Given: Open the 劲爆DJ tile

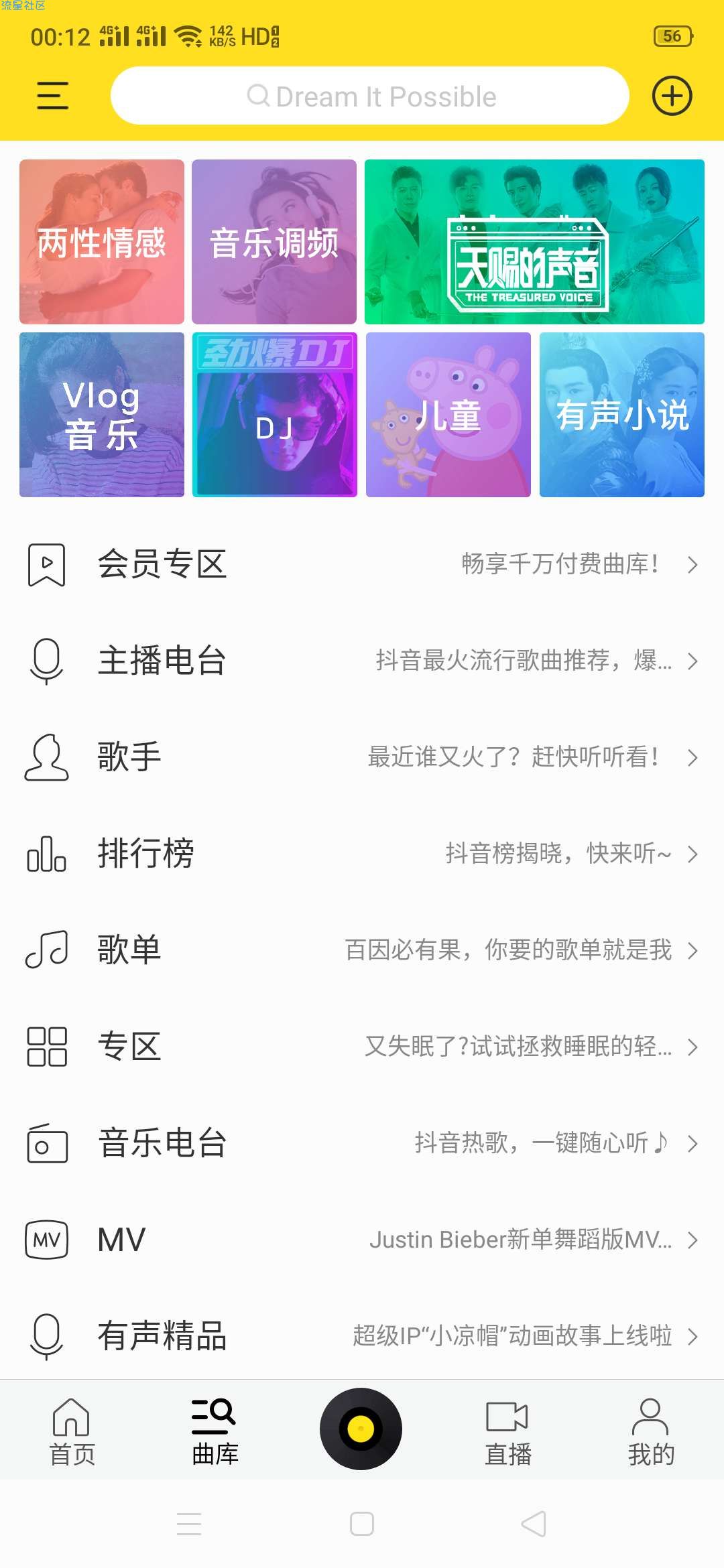Looking at the screenshot, I should (274, 415).
